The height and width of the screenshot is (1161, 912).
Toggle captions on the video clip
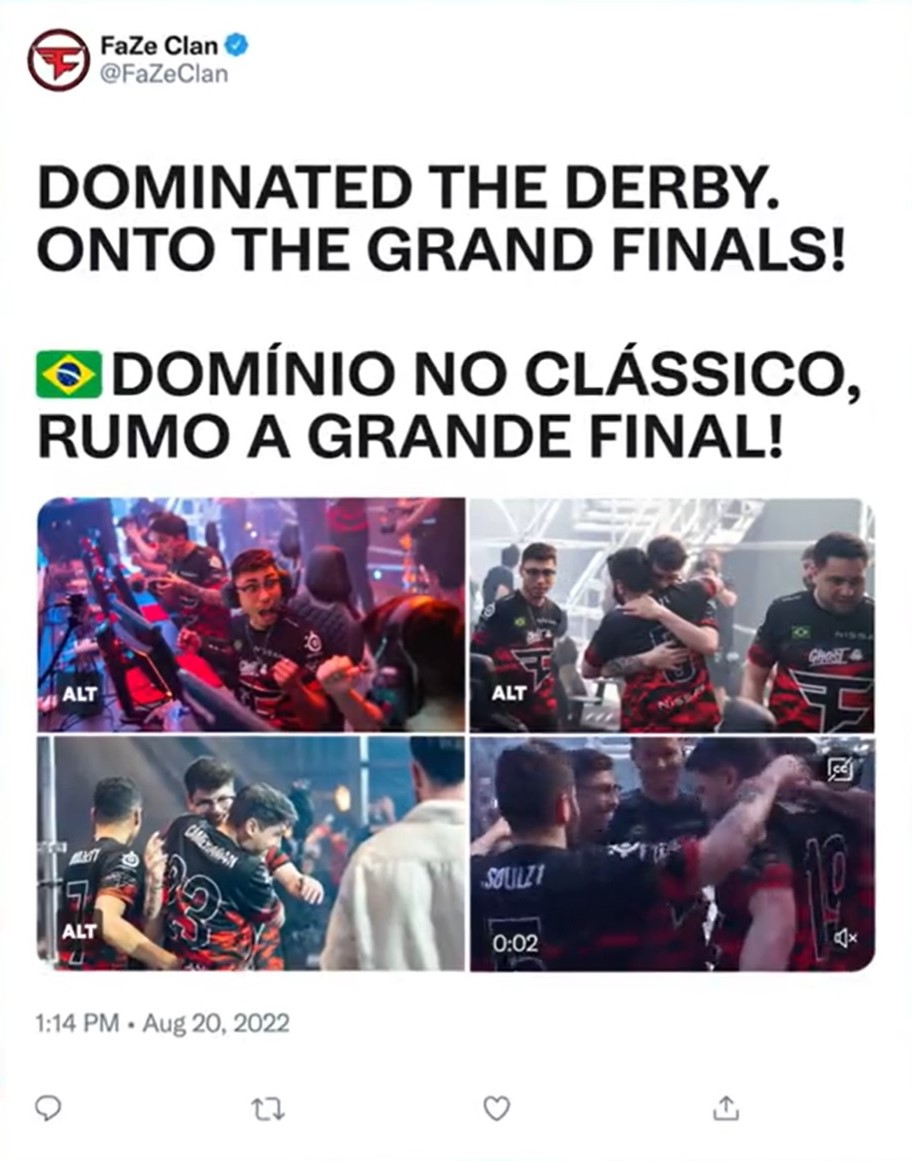[x=839, y=768]
